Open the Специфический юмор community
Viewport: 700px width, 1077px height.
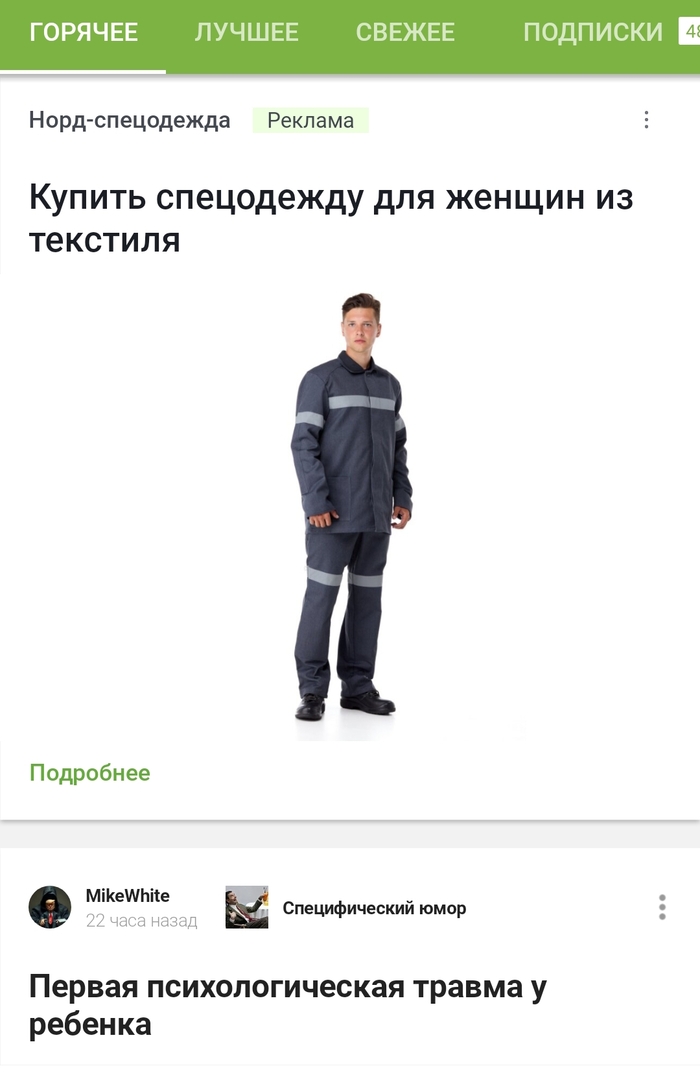373,908
